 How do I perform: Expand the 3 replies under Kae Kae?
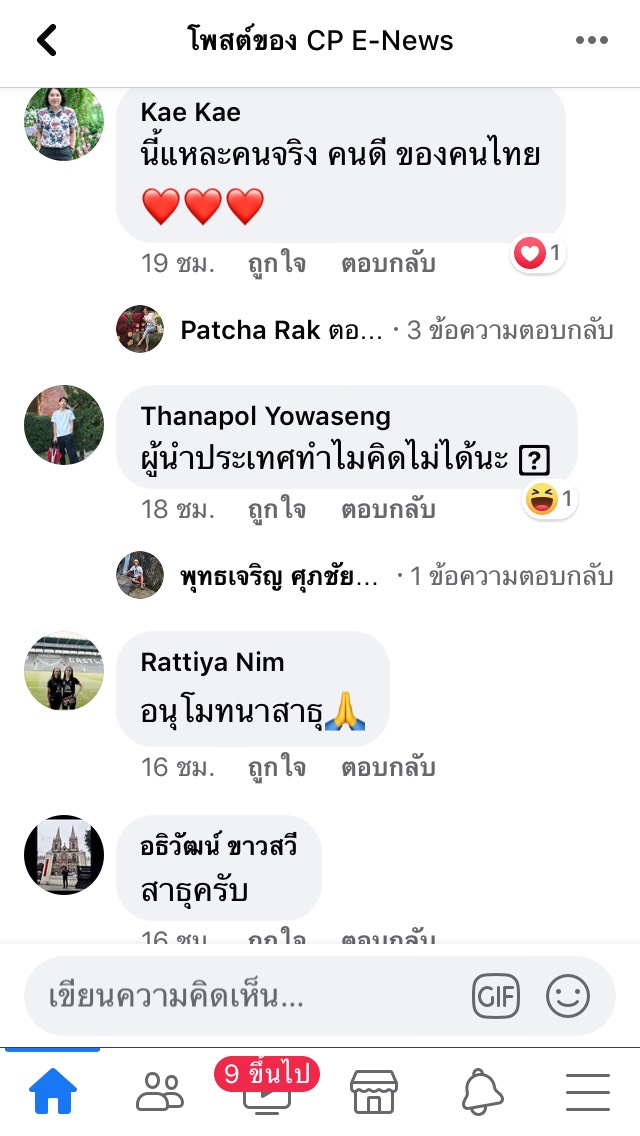point(510,331)
